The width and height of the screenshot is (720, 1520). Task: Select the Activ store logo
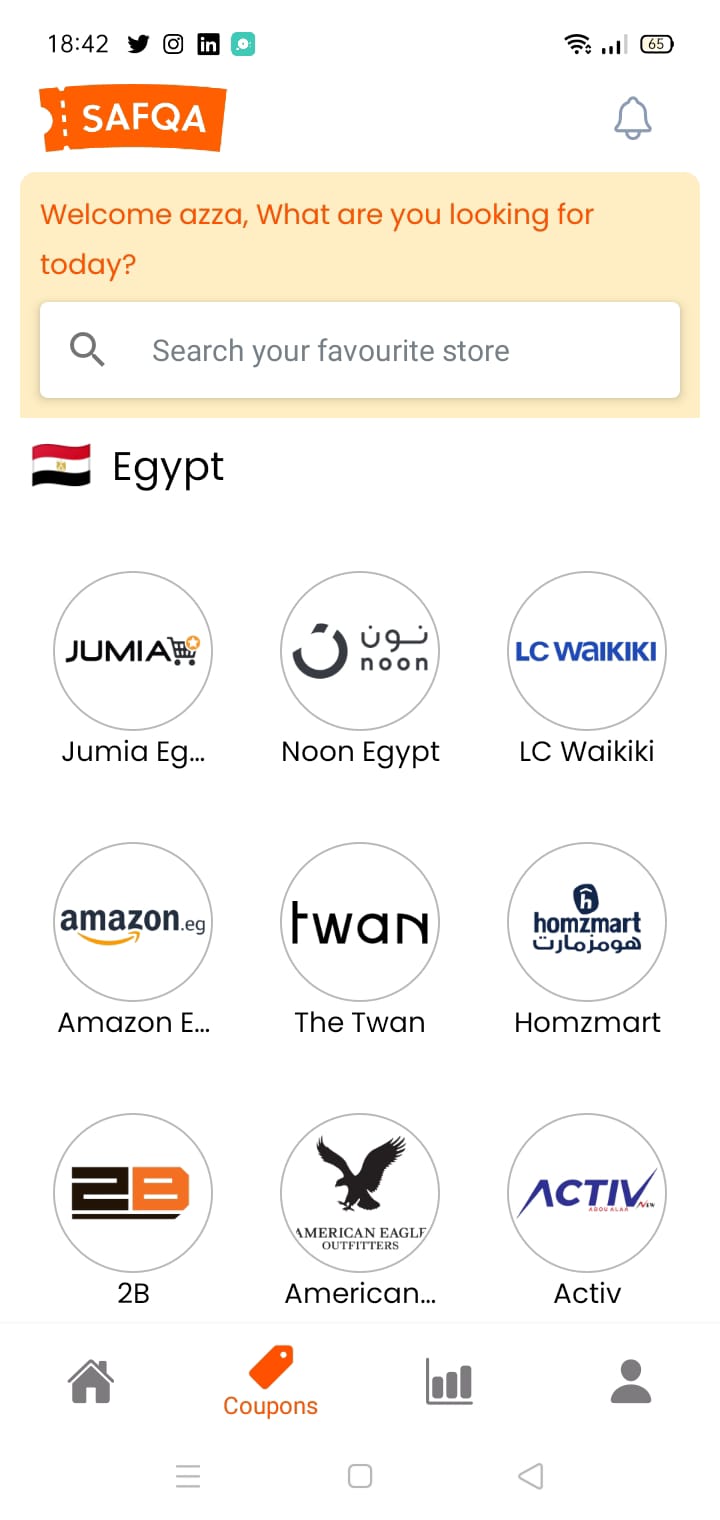(x=586, y=1193)
